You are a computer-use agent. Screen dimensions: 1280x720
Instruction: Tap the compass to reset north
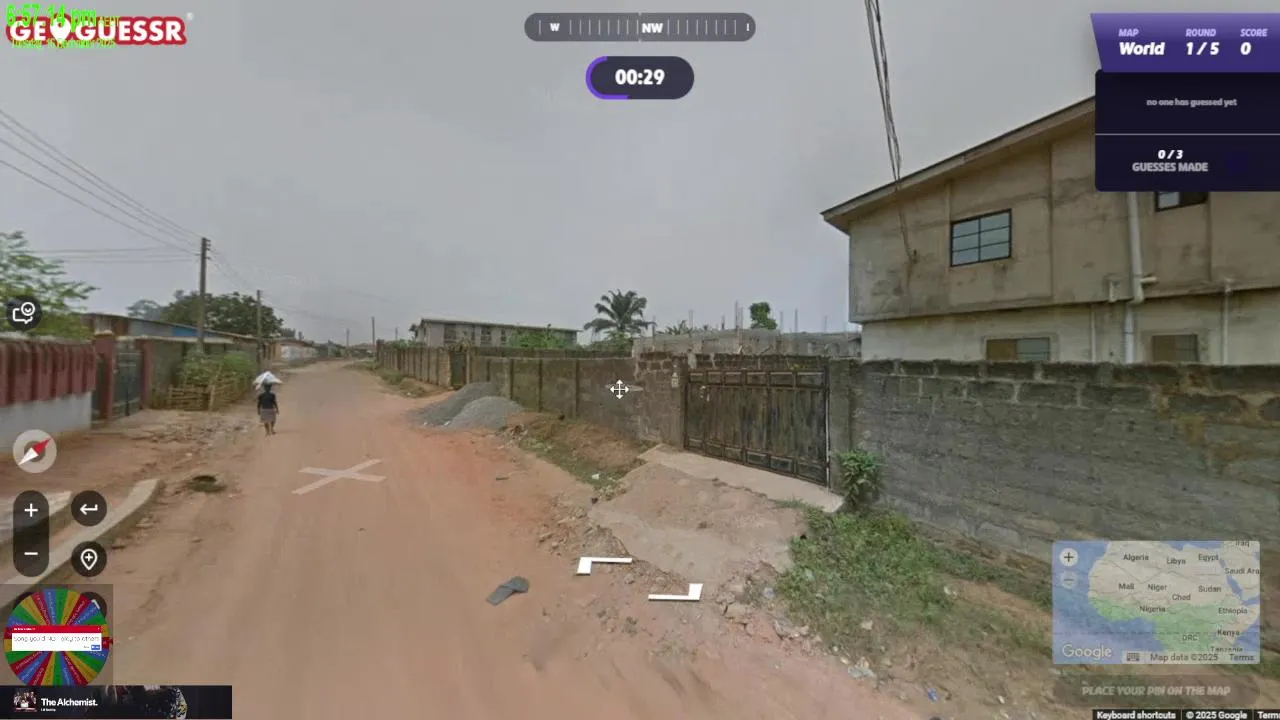[x=35, y=452]
